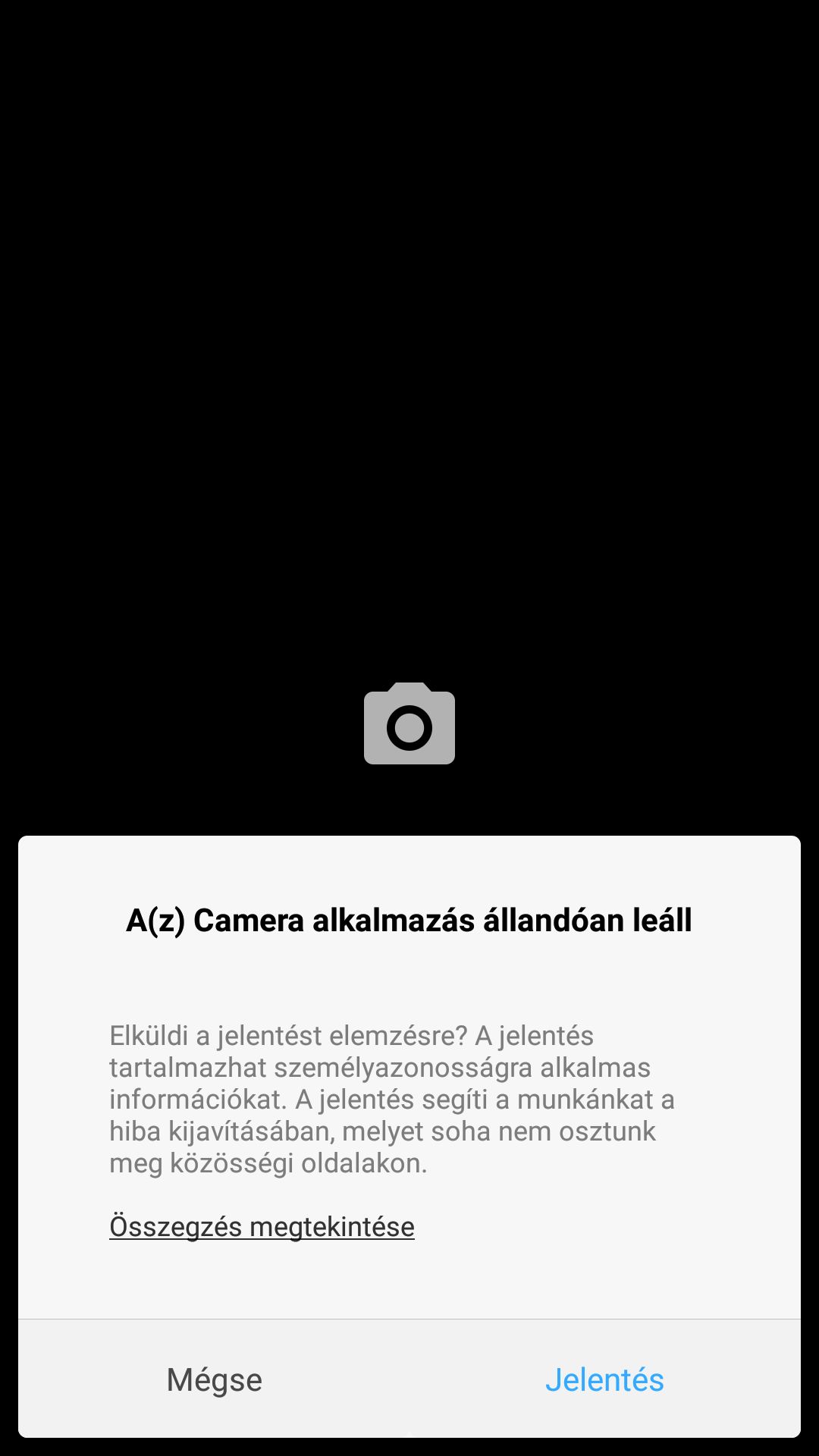Open the Összegzés megtekintése link
Viewport: 819px width, 1456px height.
[x=262, y=1226]
